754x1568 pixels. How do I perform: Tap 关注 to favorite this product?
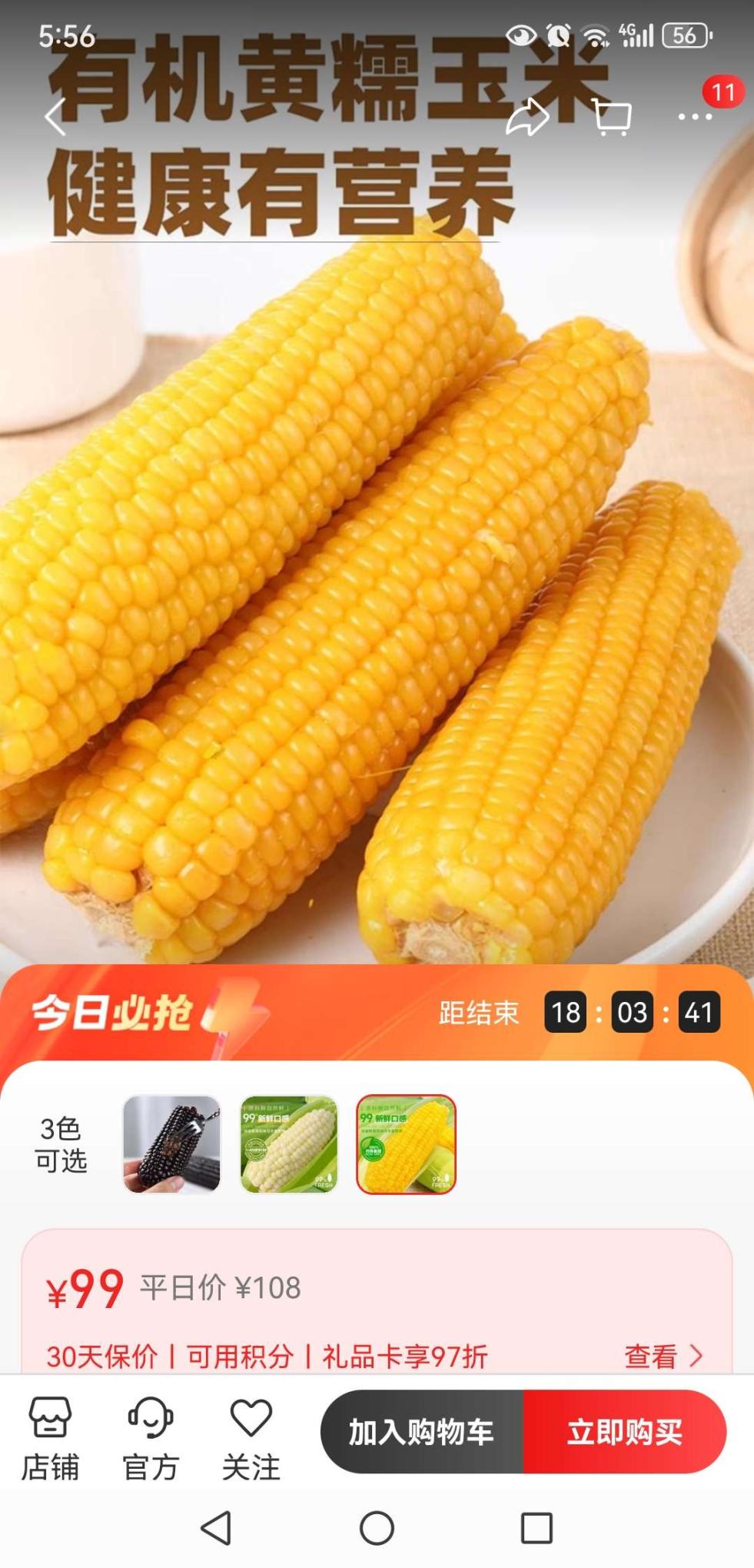pos(251,1438)
